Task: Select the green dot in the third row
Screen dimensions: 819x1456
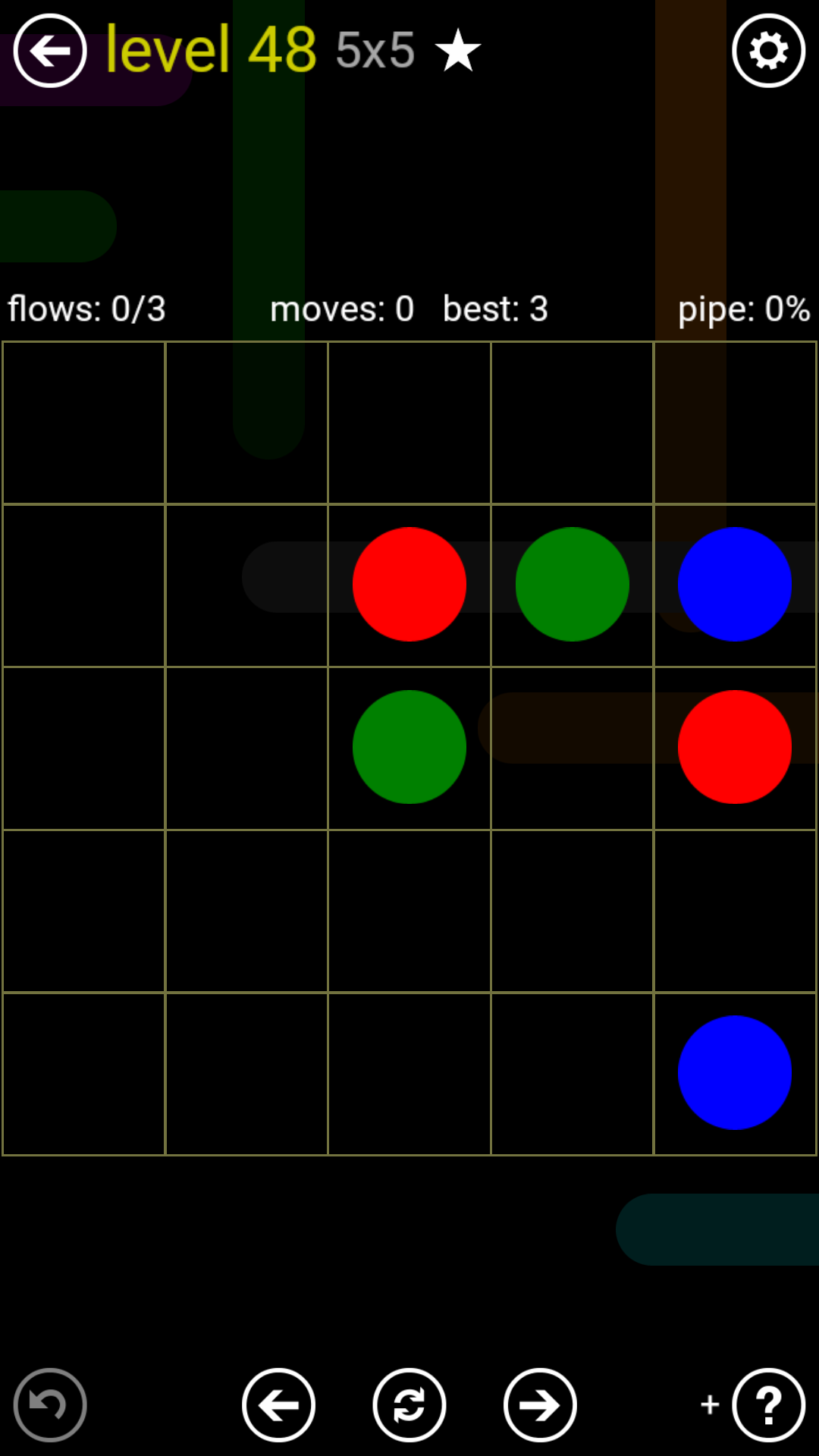Action: (x=409, y=747)
